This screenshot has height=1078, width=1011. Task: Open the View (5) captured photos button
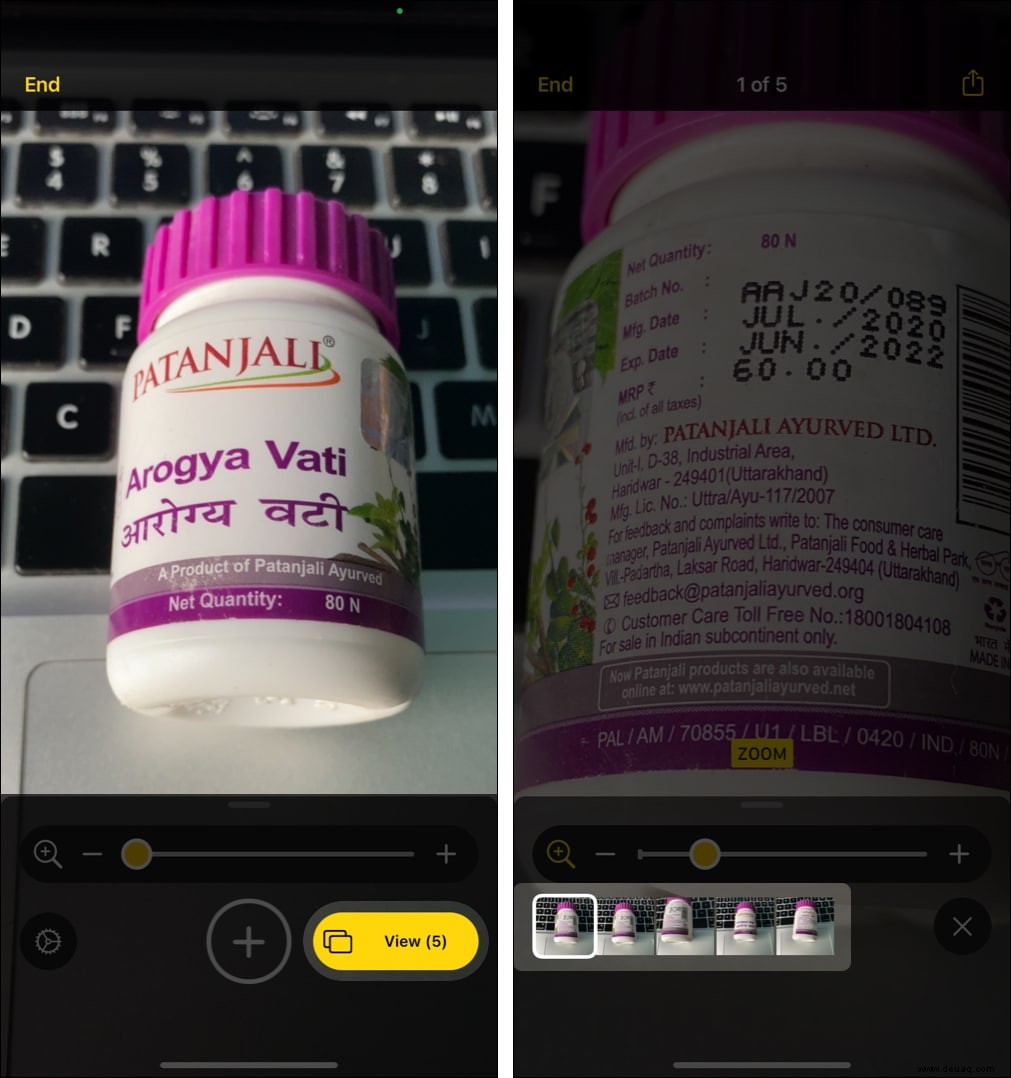(396, 941)
